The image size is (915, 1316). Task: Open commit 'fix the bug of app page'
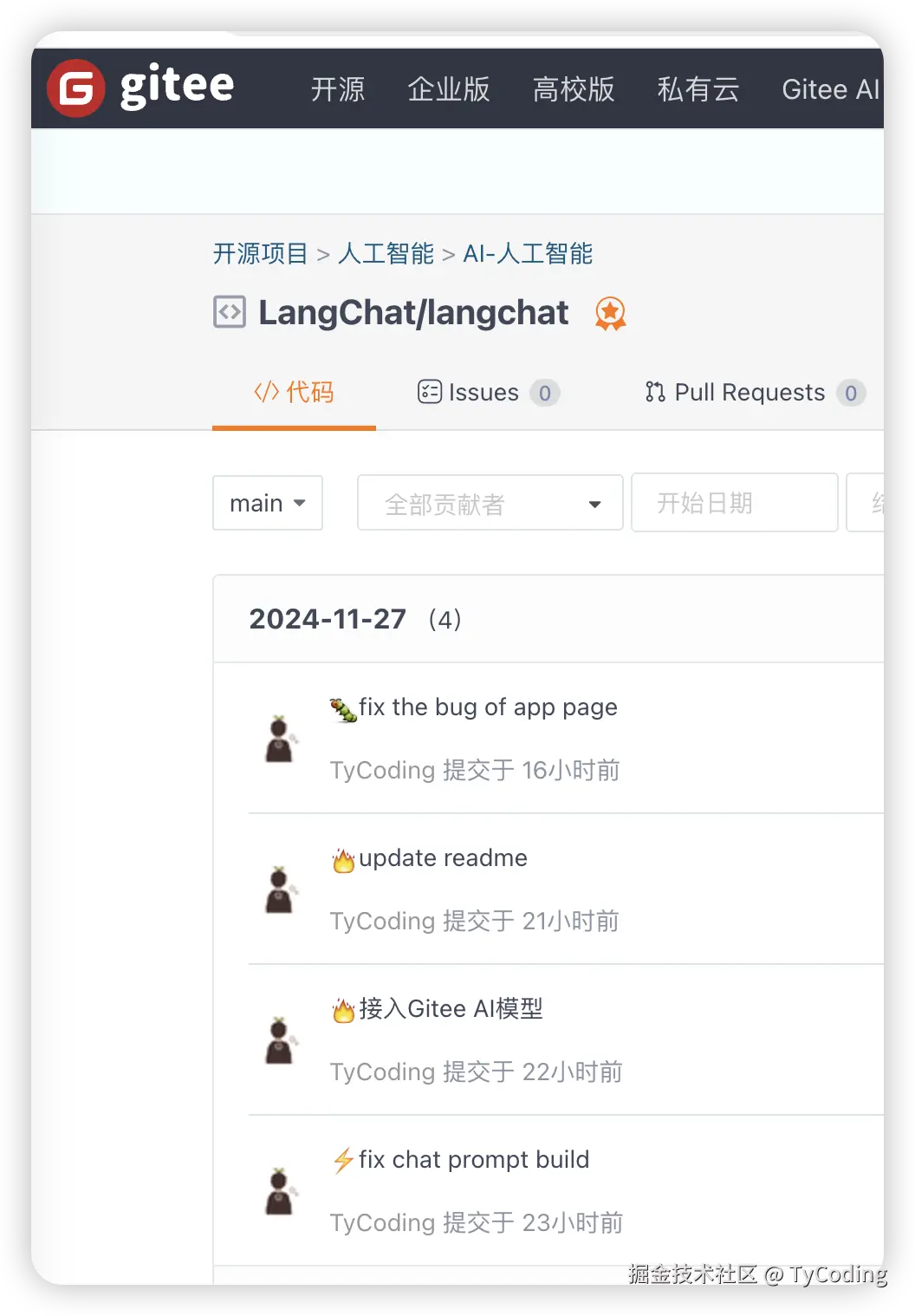point(488,707)
